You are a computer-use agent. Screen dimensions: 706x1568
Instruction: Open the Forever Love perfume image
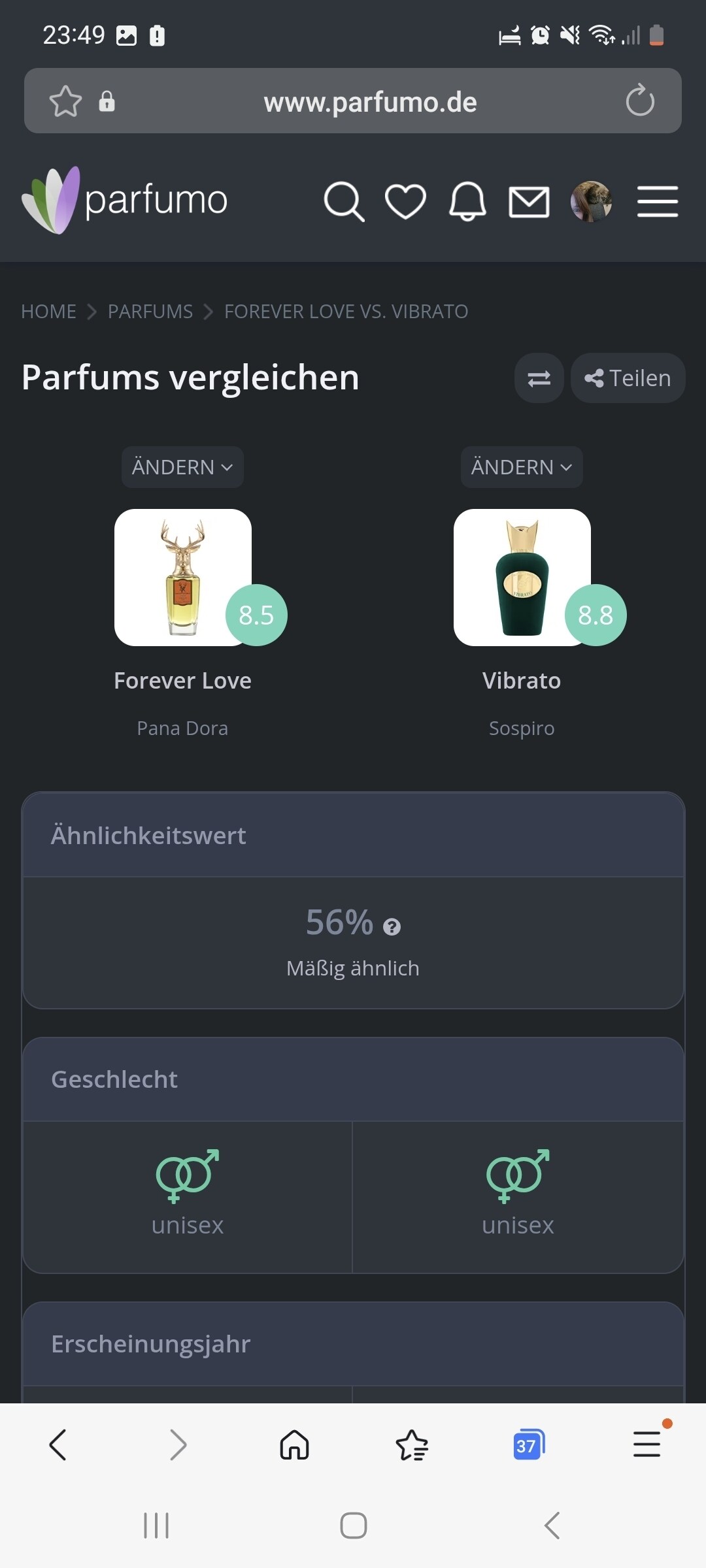coord(183,578)
